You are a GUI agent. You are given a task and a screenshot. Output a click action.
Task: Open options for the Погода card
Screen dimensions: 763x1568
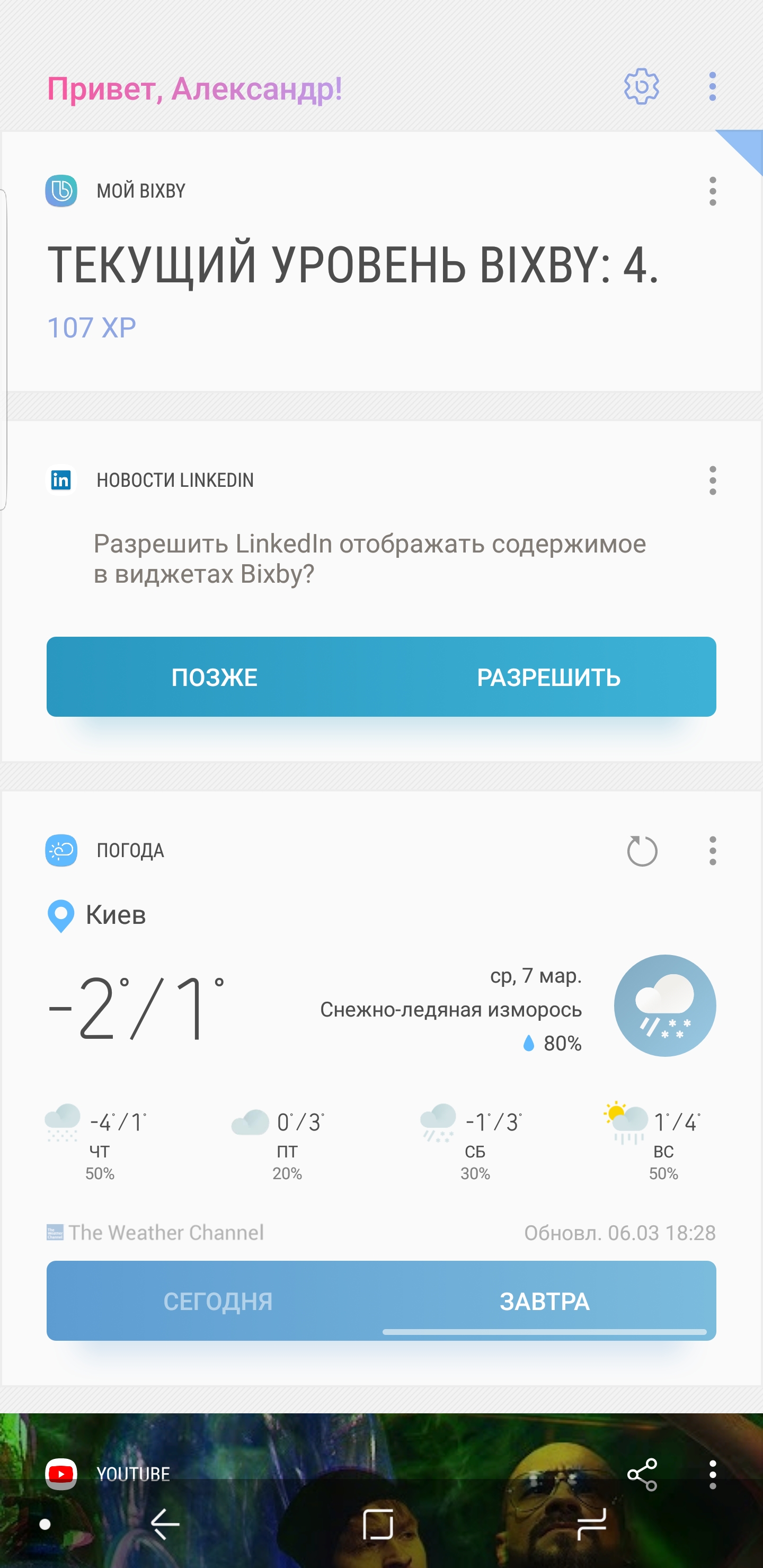pos(712,850)
